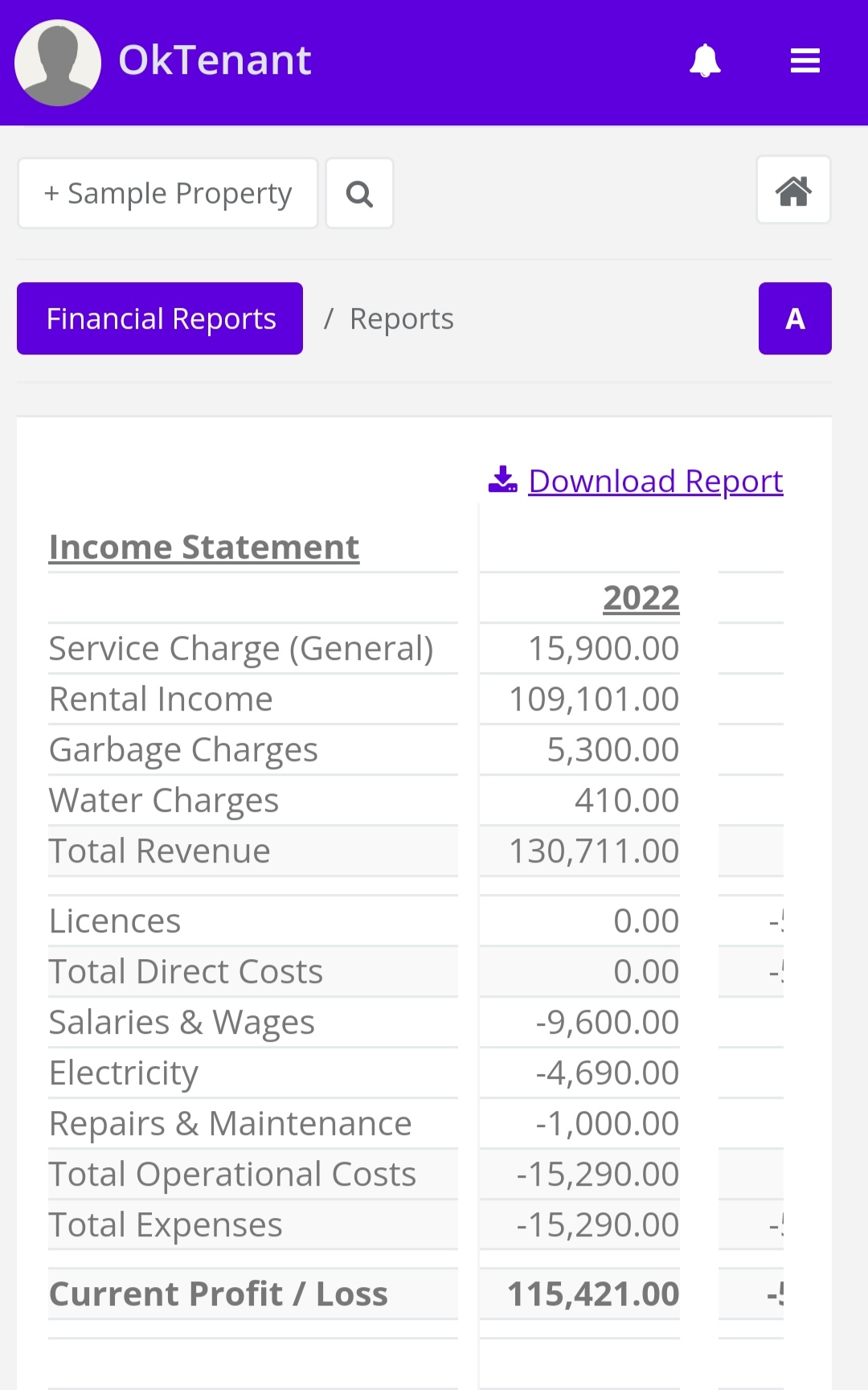Image resolution: width=868 pixels, height=1390 pixels.
Task: Click the Sample Property button
Action: [x=167, y=193]
